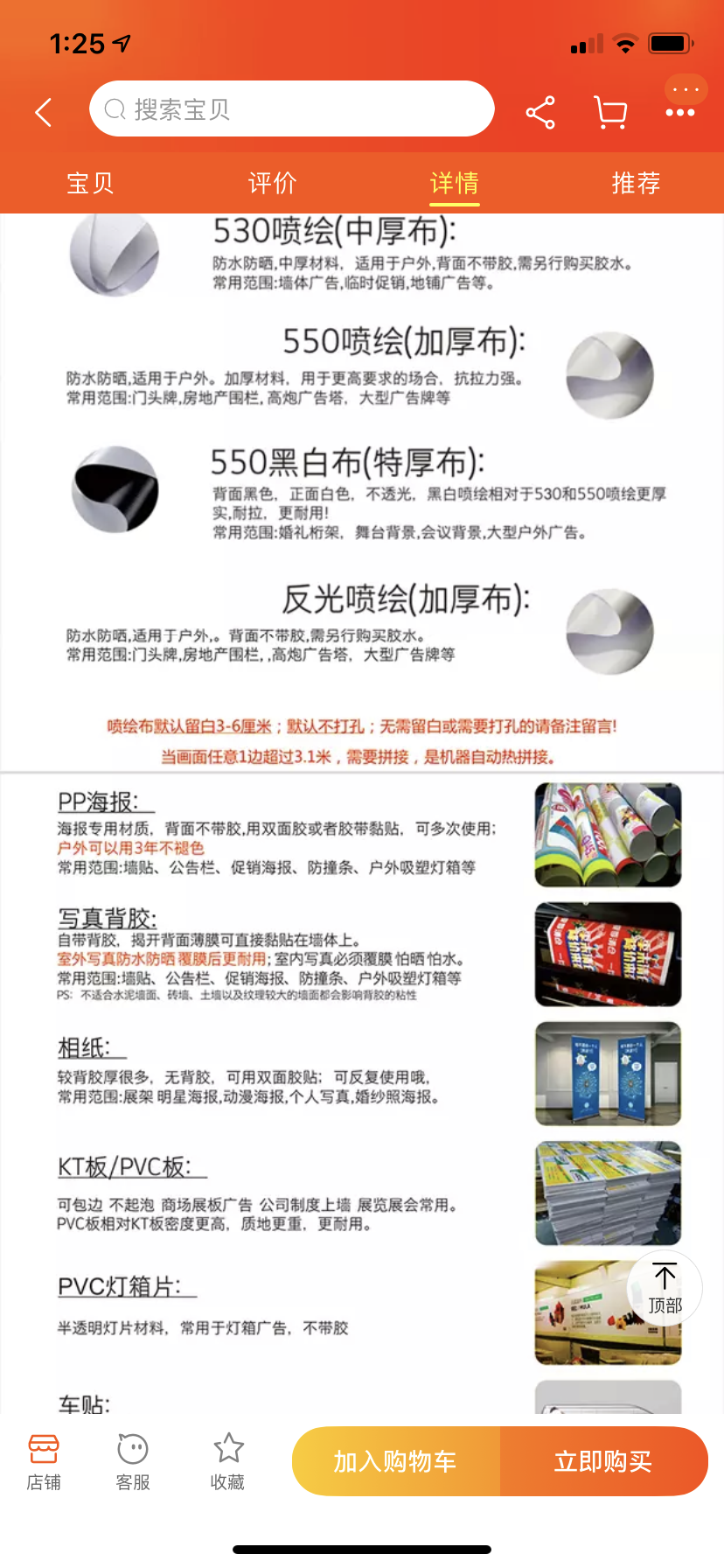This screenshot has width=724, height=1568.
Task: Select the 详情 details tab
Action: pyautogui.click(x=454, y=183)
